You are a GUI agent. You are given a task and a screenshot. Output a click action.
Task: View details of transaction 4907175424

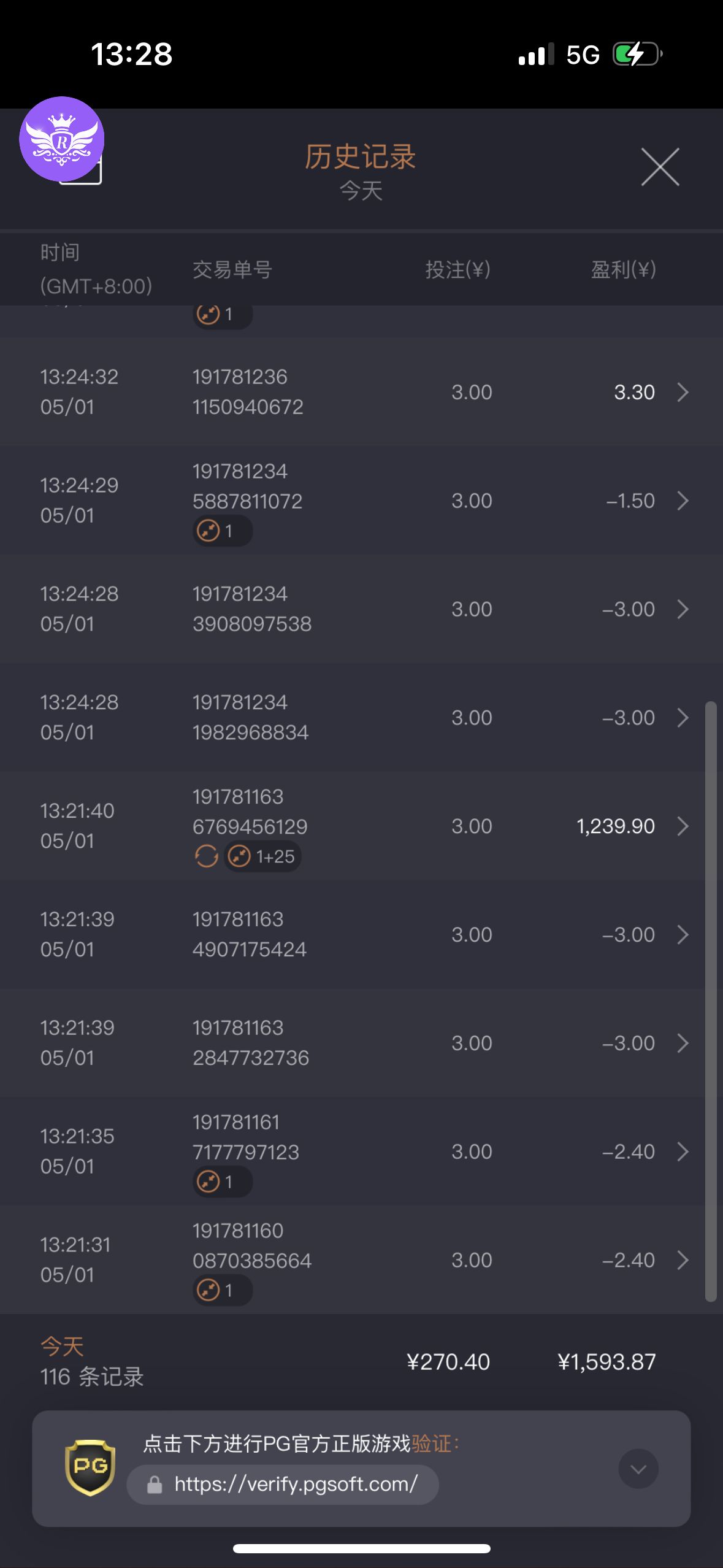pyautogui.click(x=361, y=935)
